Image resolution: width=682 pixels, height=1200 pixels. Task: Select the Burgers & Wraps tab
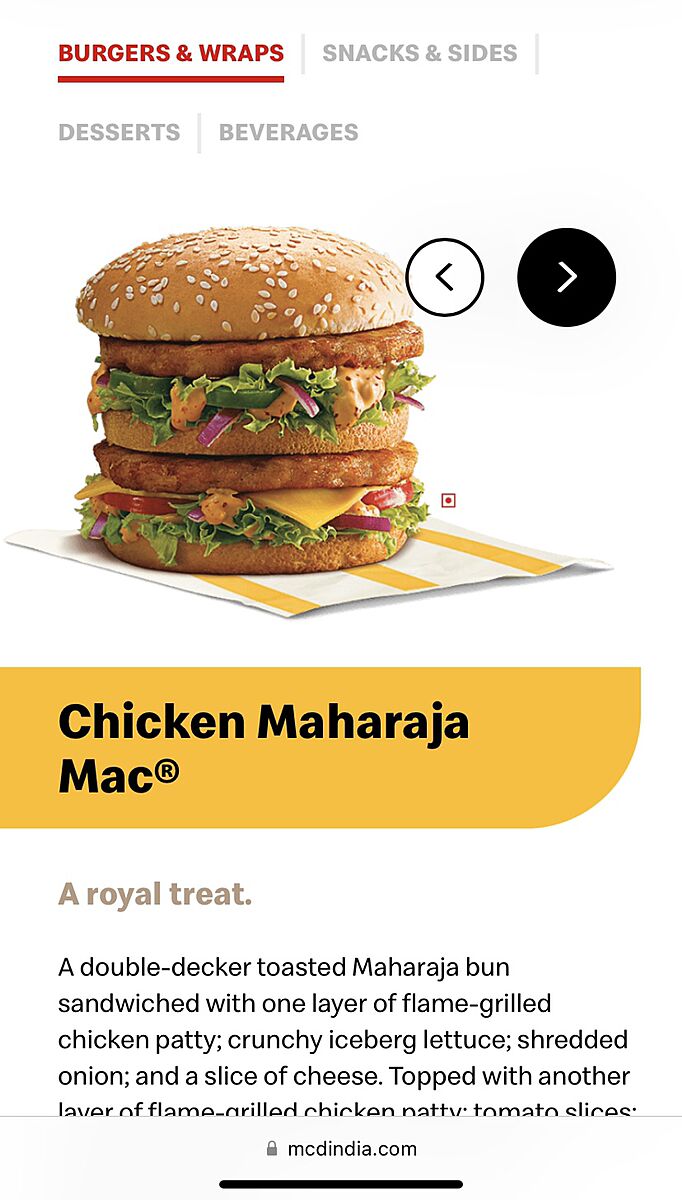pyautogui.click(x=171, y=53)
